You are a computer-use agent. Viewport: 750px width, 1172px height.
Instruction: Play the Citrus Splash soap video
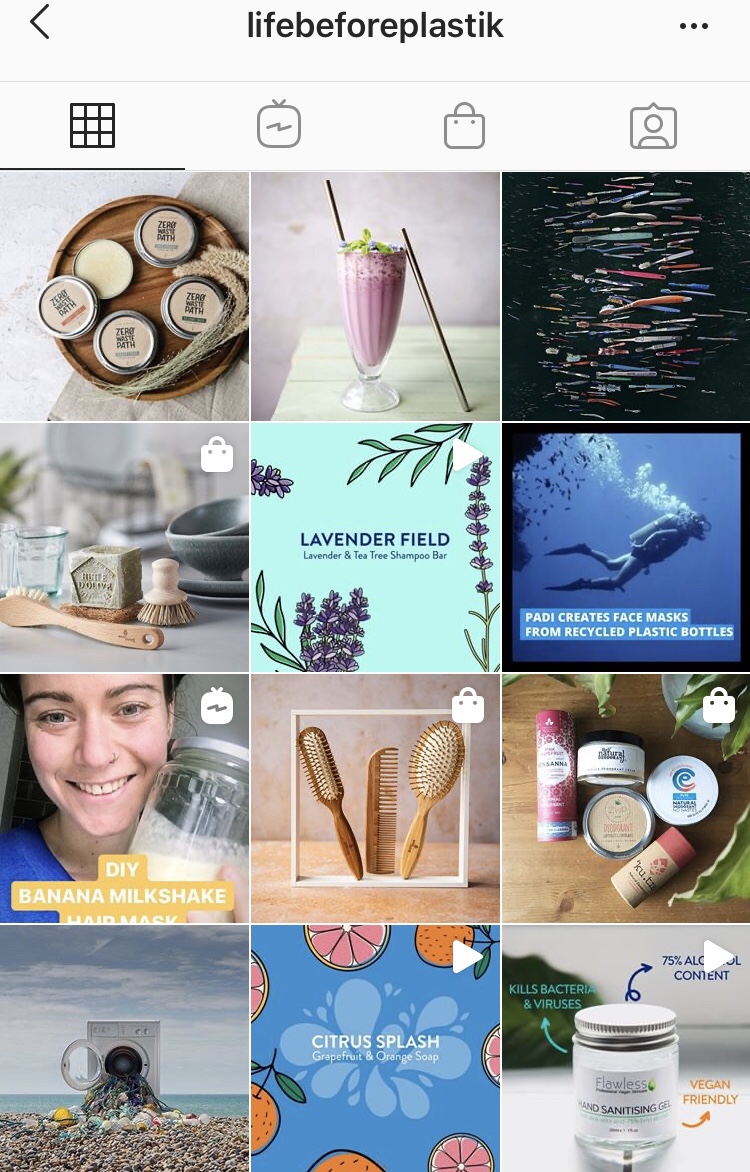click(x=375, y=1048)
